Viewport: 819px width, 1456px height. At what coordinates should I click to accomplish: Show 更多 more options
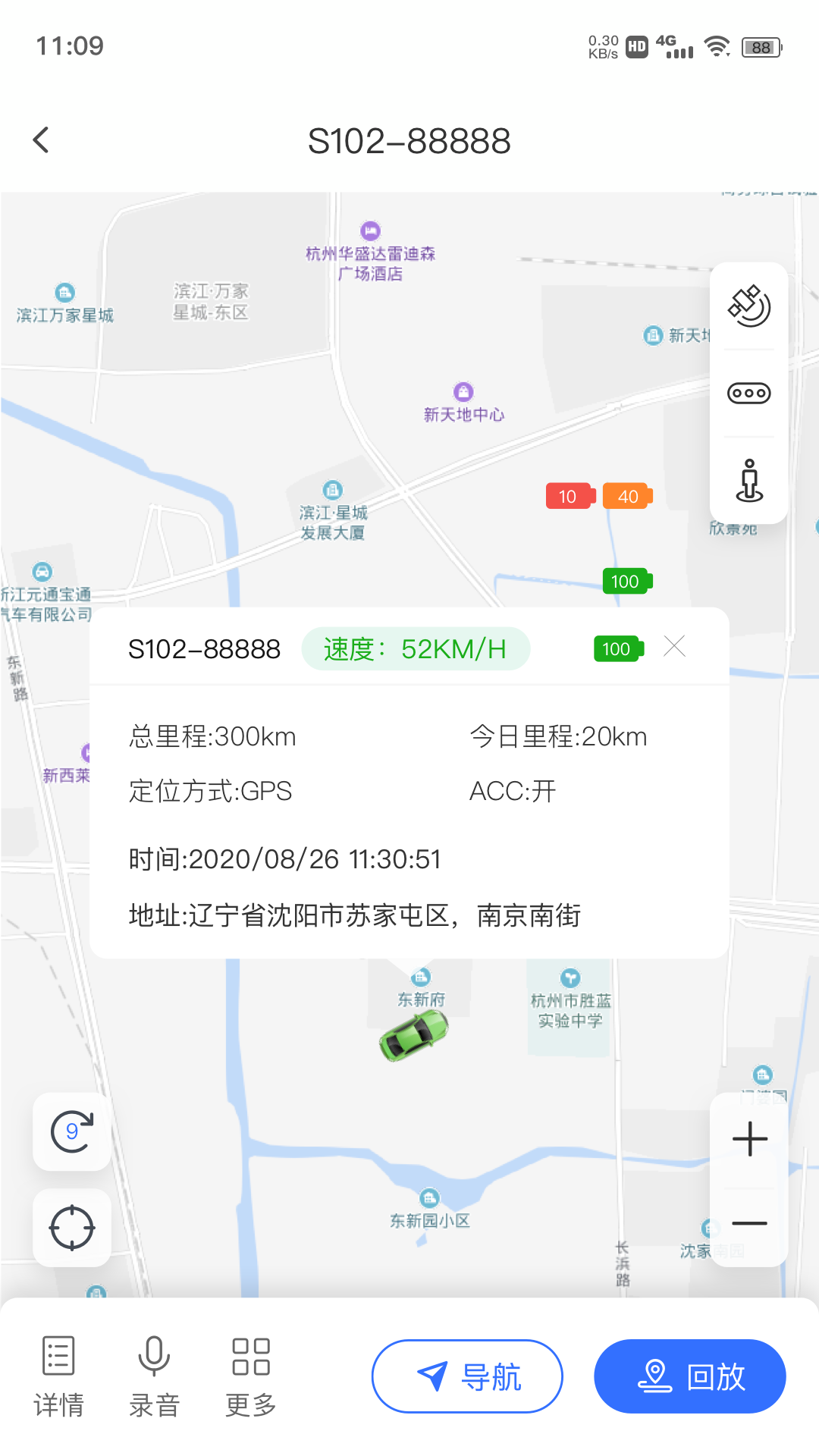pyautogui.click(x=251, y=1376)
